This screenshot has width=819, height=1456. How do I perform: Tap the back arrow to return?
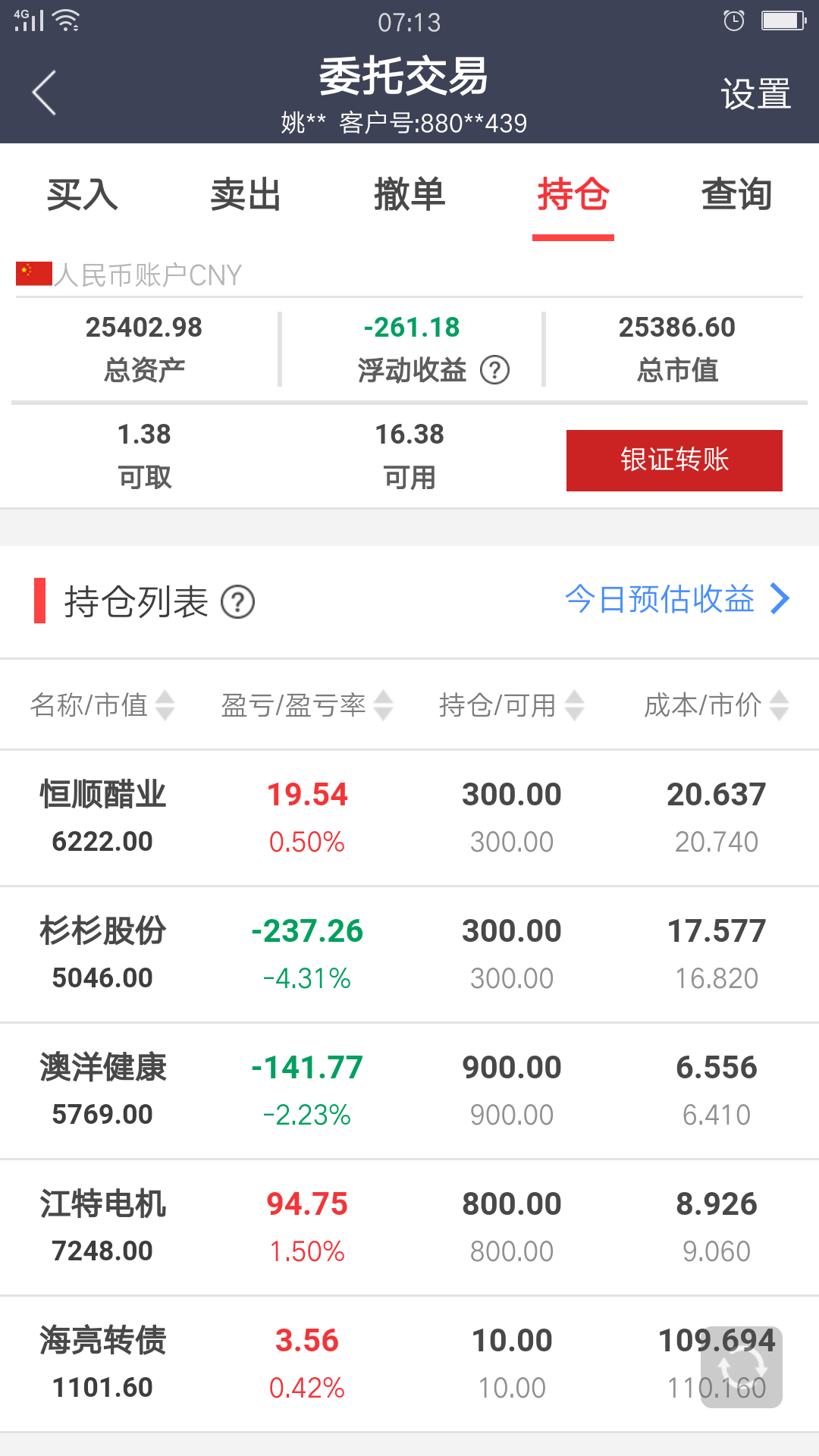tap(43, 91)
